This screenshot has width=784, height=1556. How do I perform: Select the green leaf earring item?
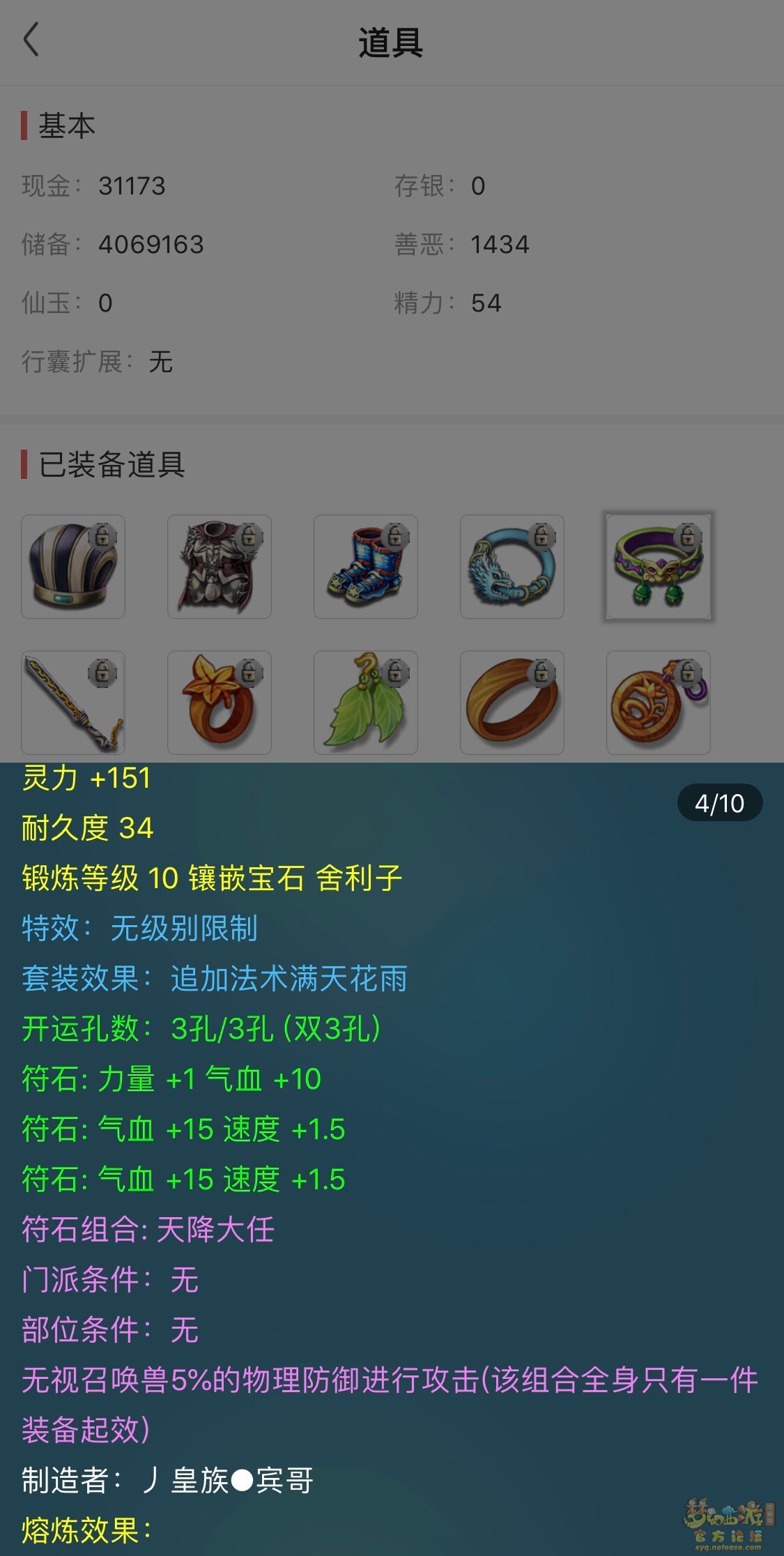(x=366, y=703)
